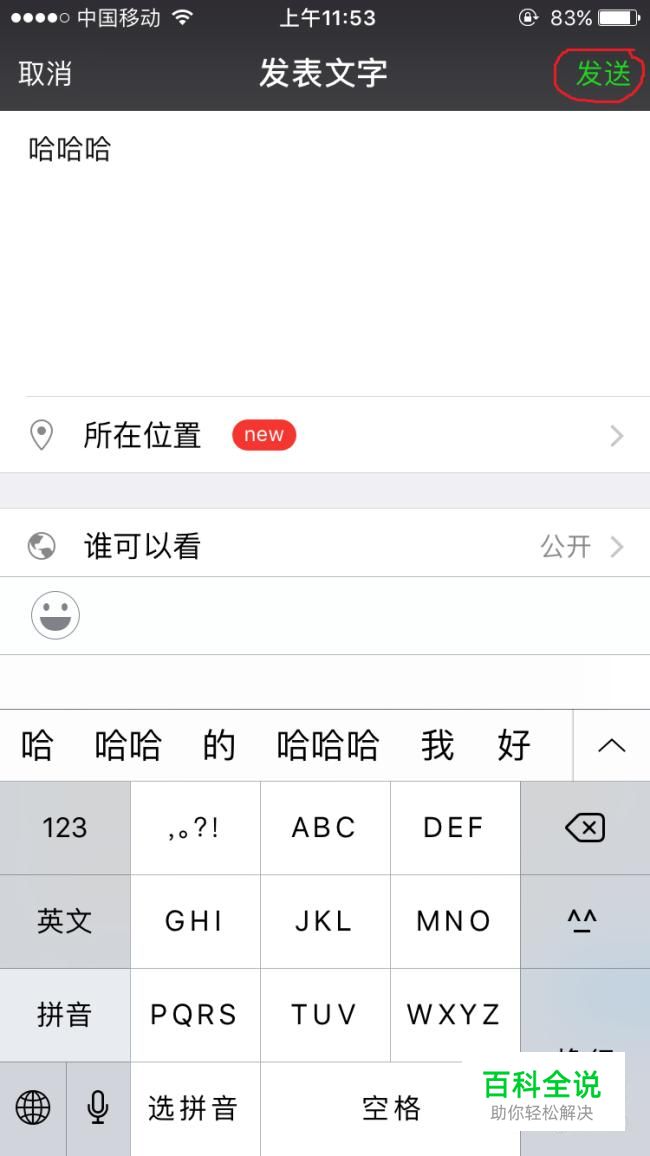This screenshot has height=1156, width=650.
Task: Open the emoji smiley picker
Action: coord(55,615)
